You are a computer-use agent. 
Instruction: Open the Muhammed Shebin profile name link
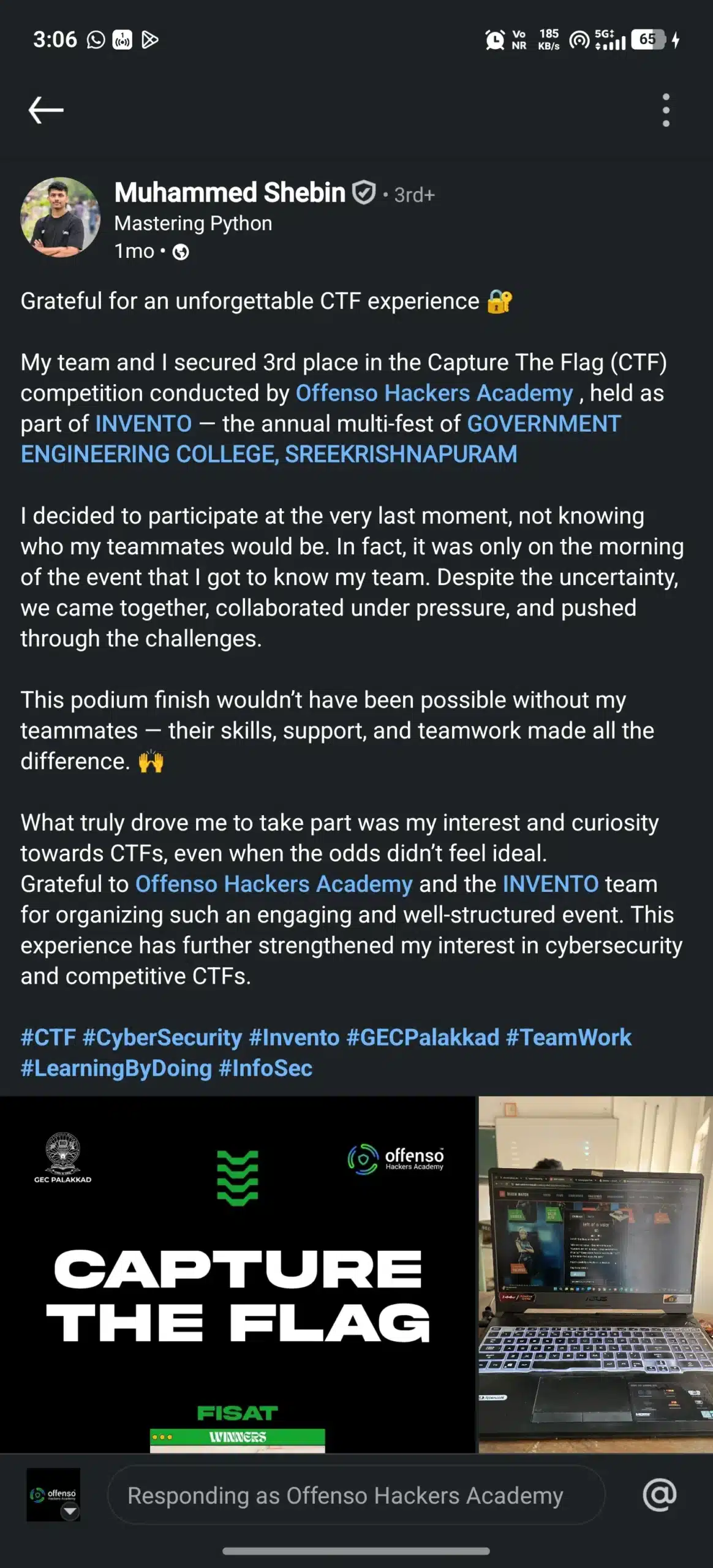click(x=230, y=193)
